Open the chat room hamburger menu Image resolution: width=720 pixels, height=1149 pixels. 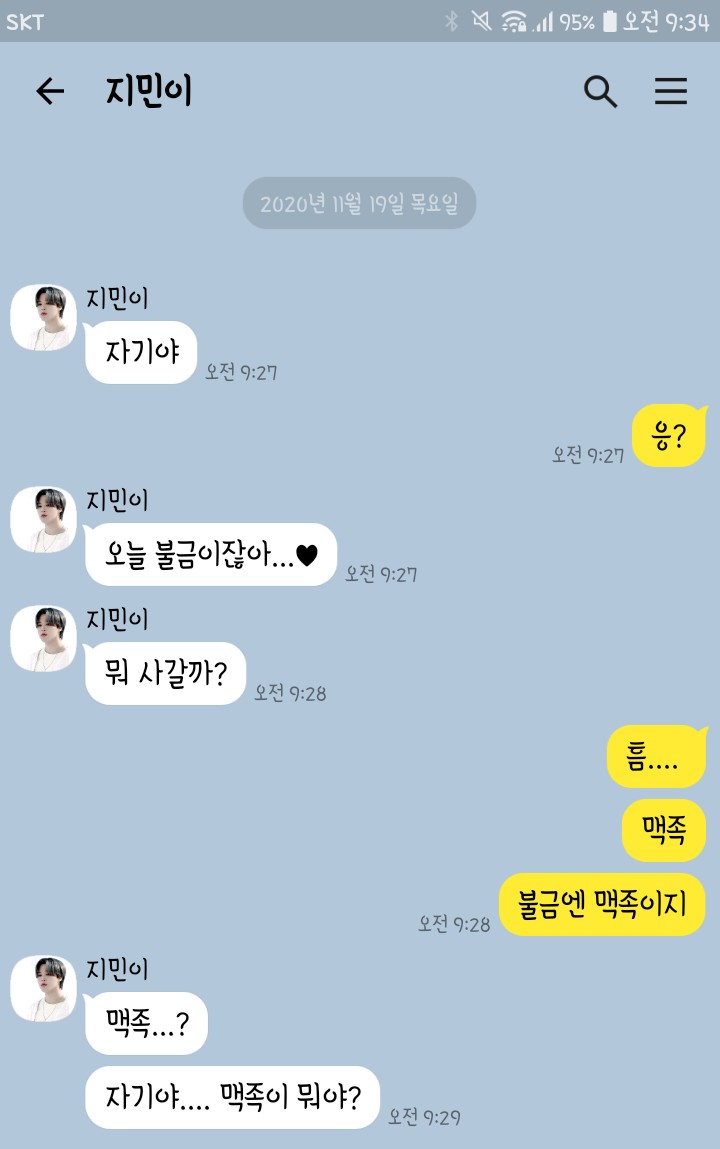[x=671, y=92]
